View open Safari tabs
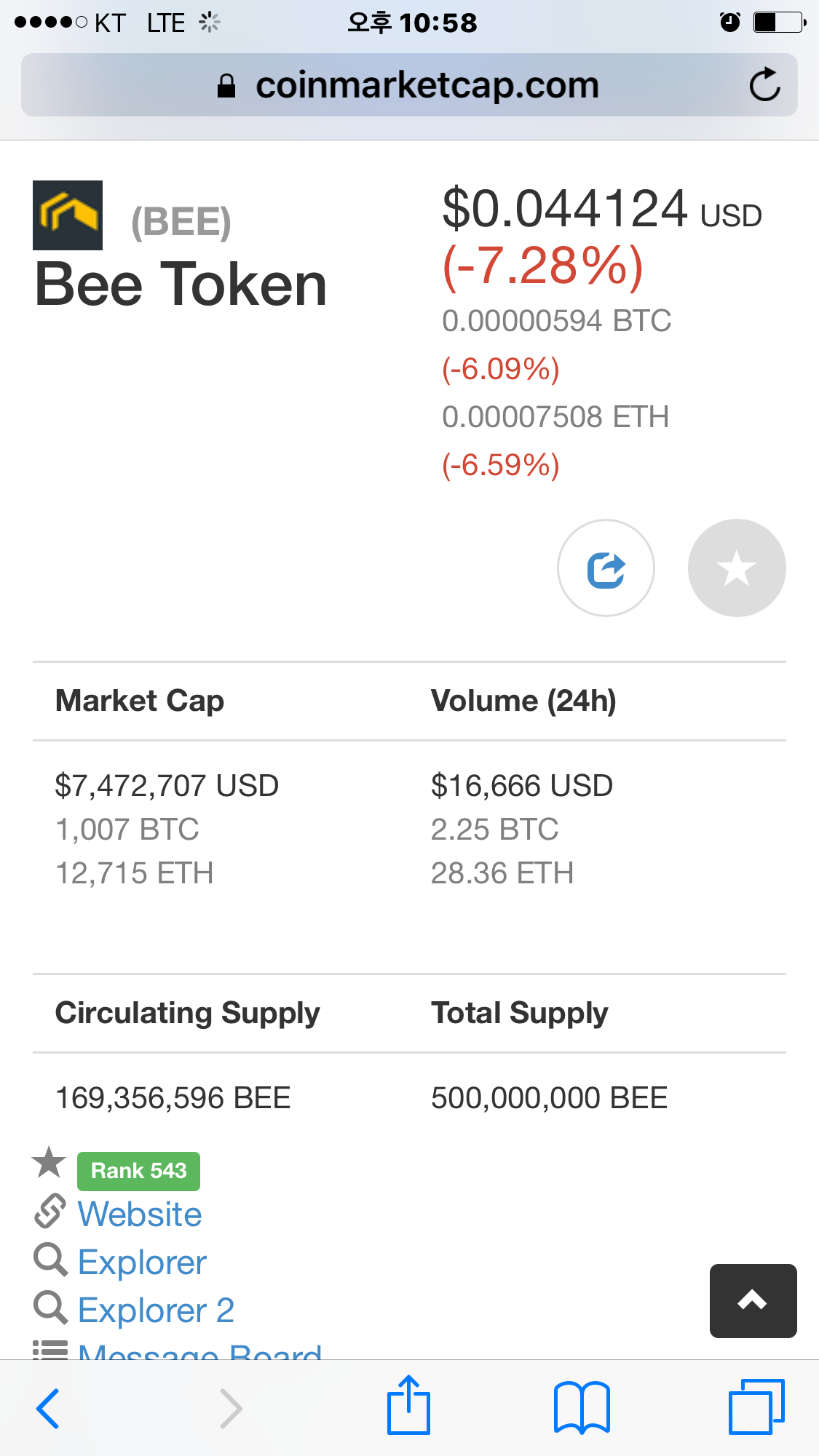Viewport: 819px width, 1456px height. (x=756, y=1407)
